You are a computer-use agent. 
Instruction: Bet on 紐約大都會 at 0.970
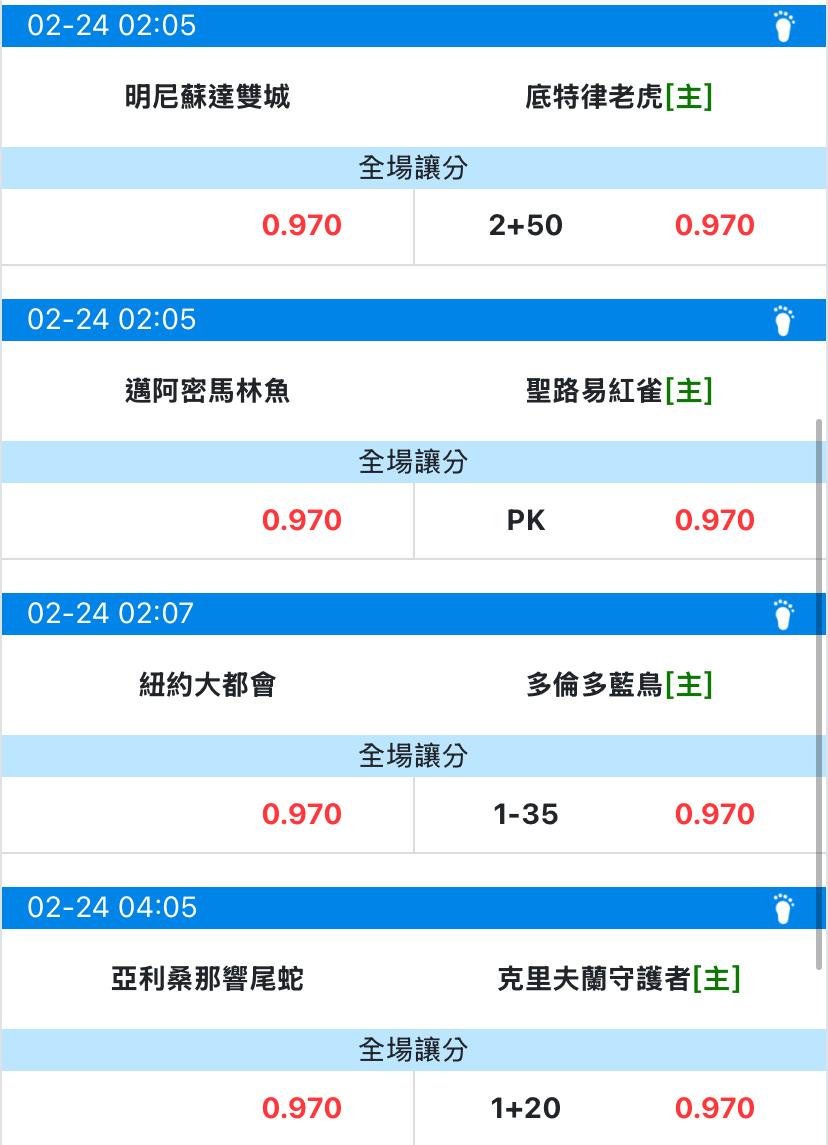click(301, 814)
